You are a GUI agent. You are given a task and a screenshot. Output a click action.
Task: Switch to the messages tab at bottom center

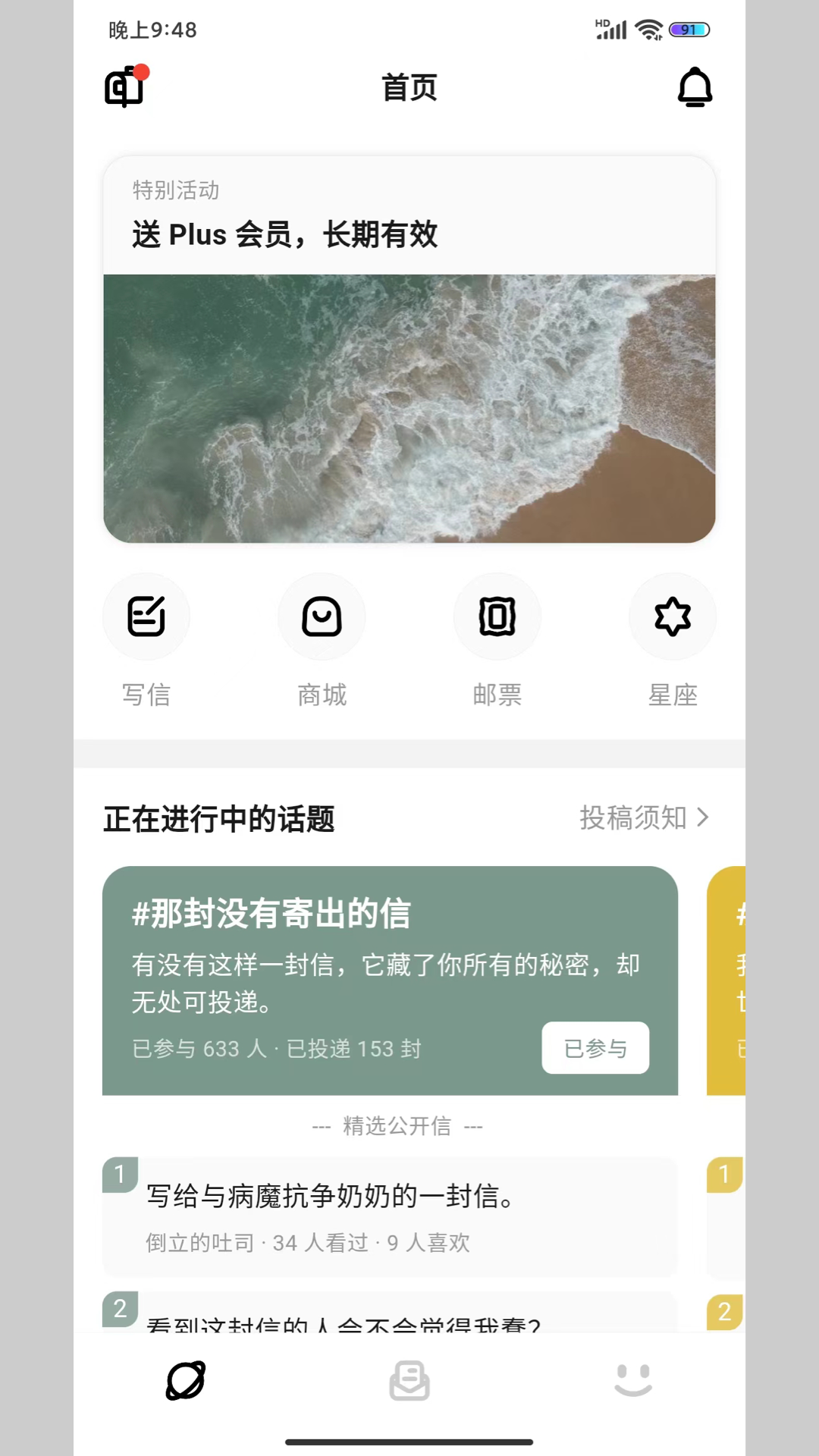pyautogui.click(x=409, y=1382)
